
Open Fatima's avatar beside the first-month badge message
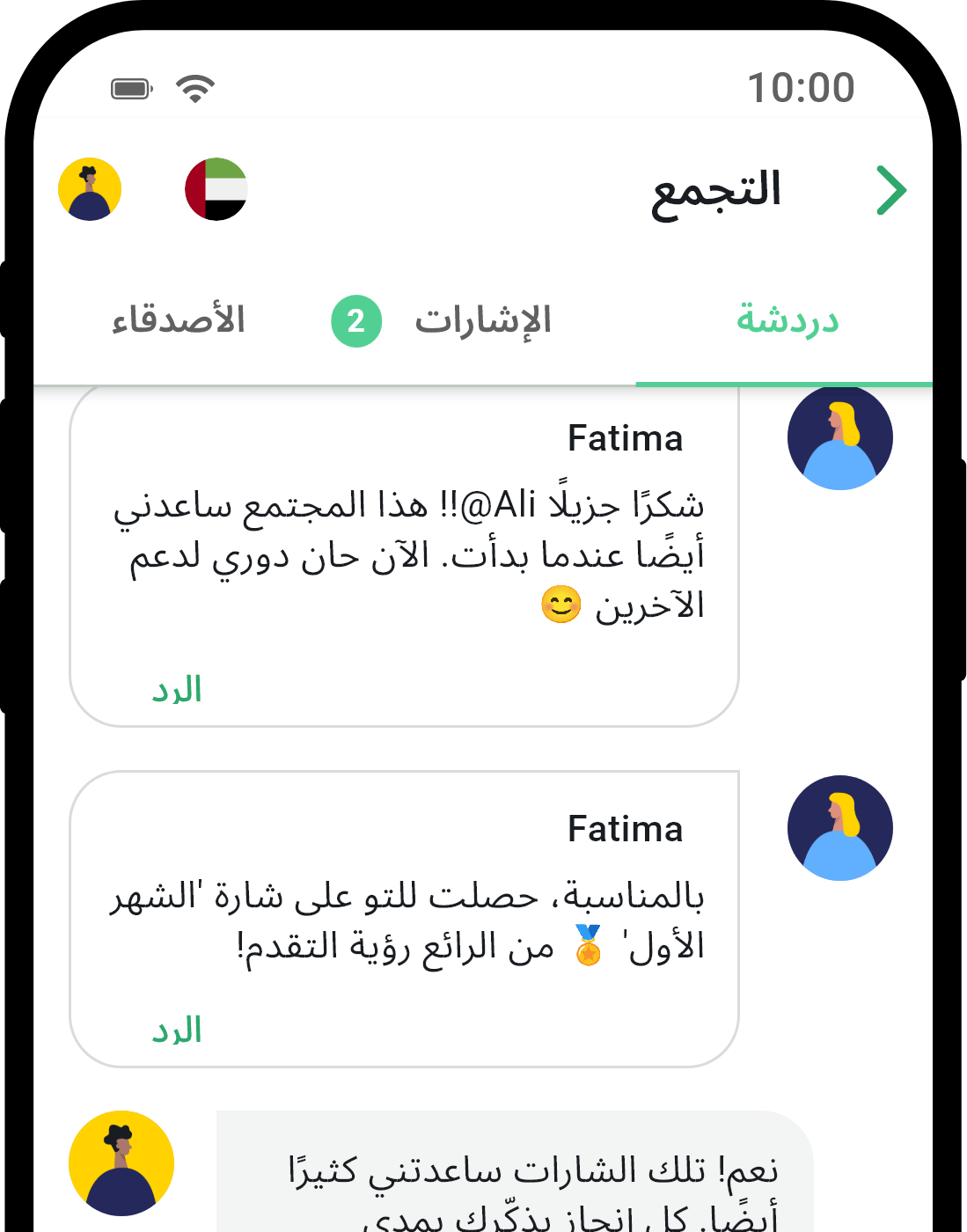pyautogui.click(x=839, y=828)
